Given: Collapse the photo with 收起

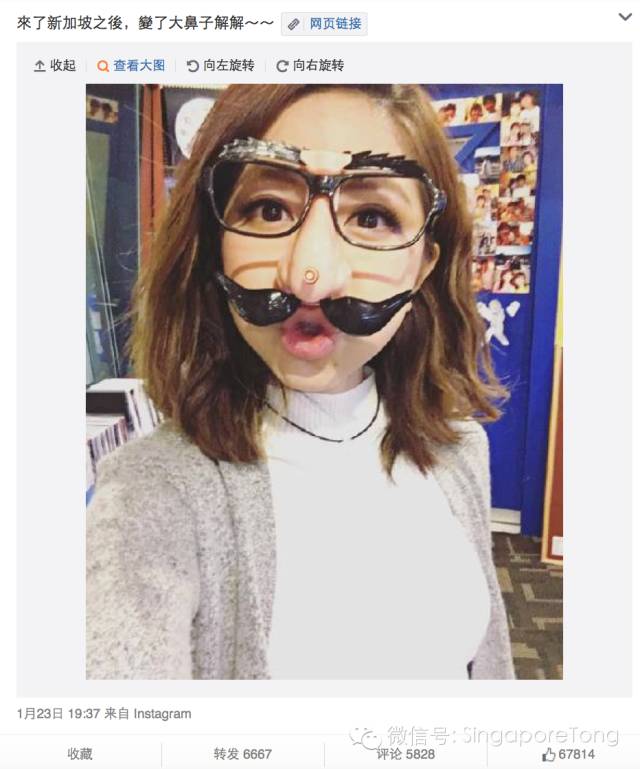Looking at the screenshot, I should pyautogui.click(x=55, y=65).
